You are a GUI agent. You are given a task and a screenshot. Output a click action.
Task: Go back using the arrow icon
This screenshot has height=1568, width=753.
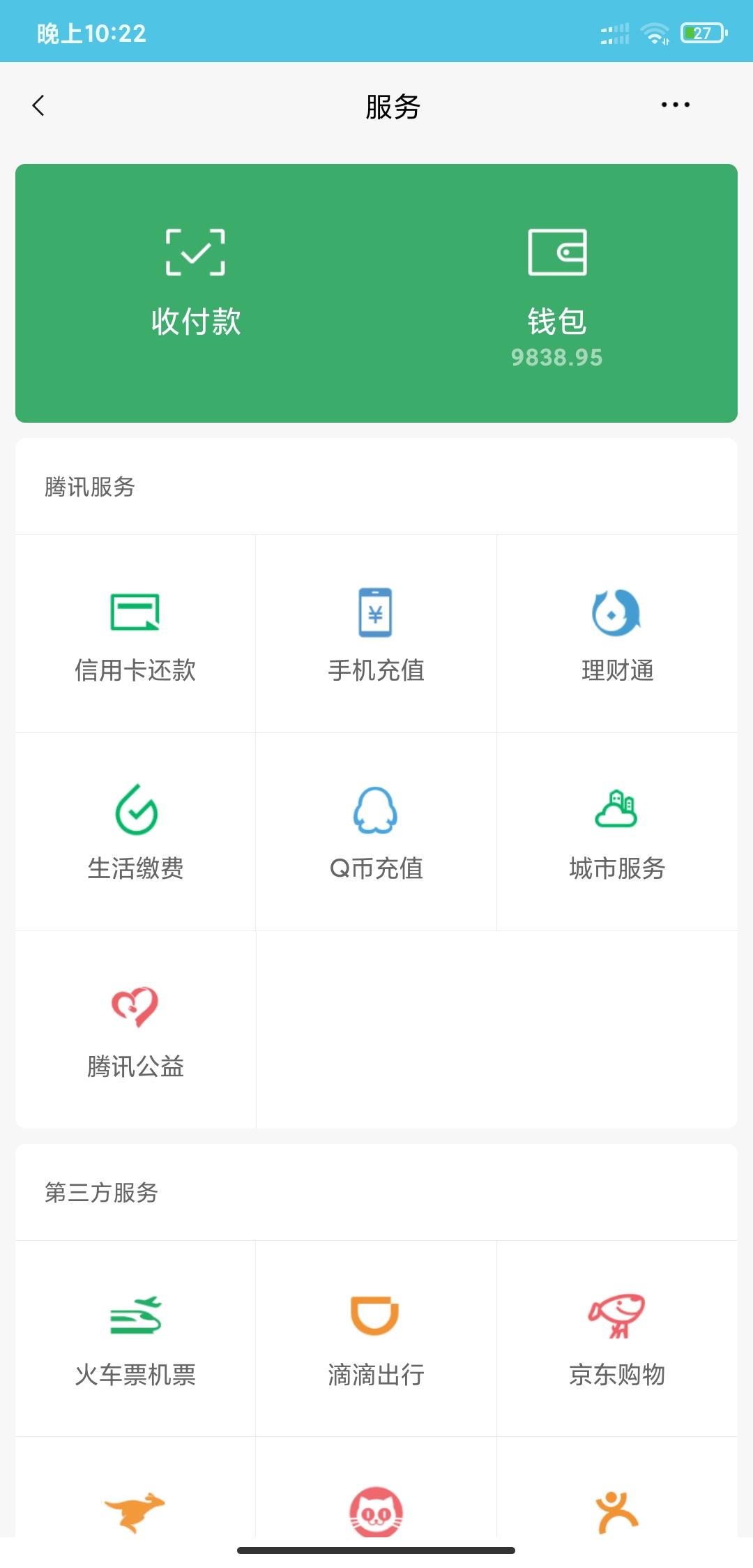[38, 105]
